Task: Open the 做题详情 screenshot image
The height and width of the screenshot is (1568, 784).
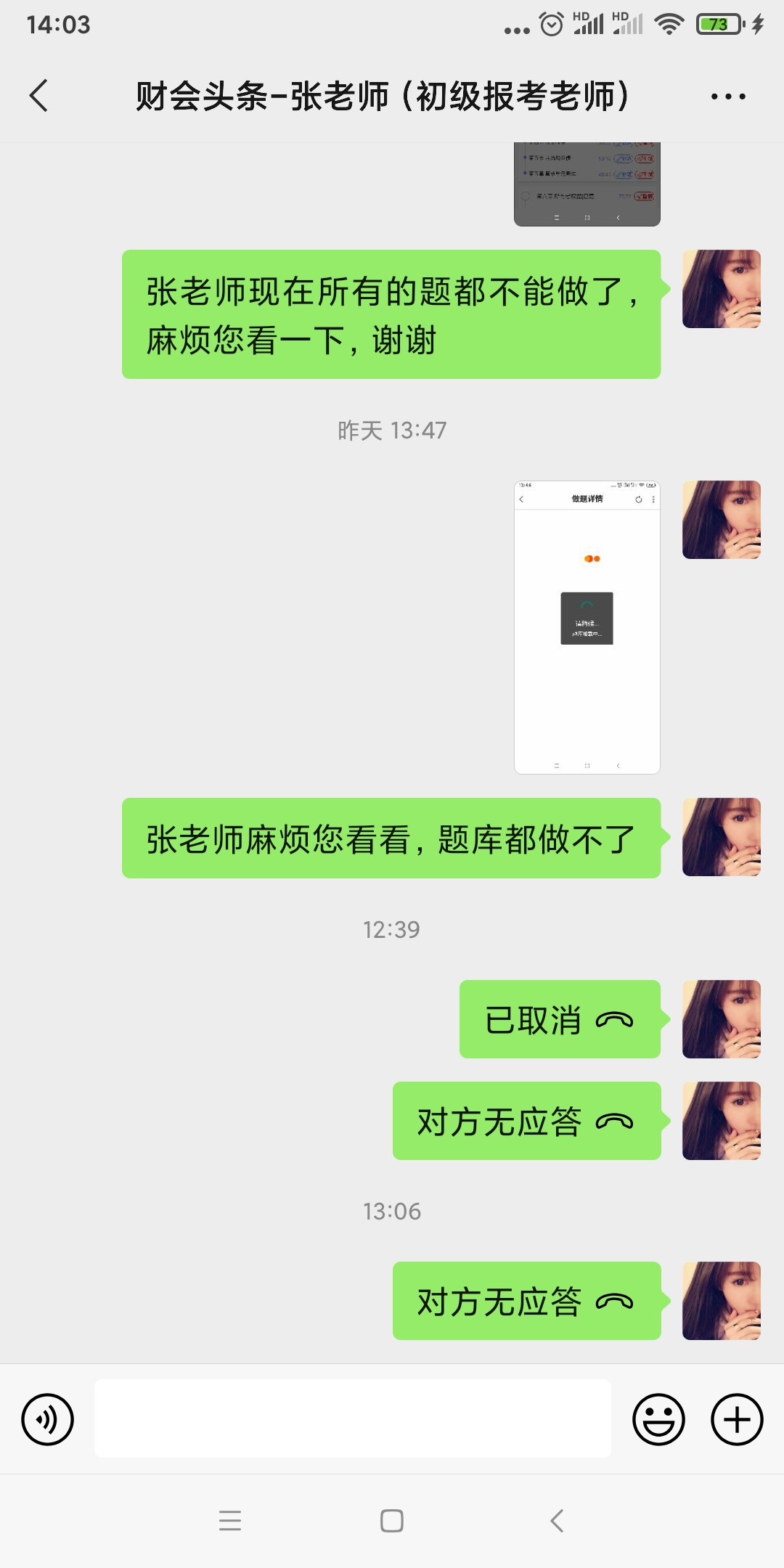Action: [587, 627]
